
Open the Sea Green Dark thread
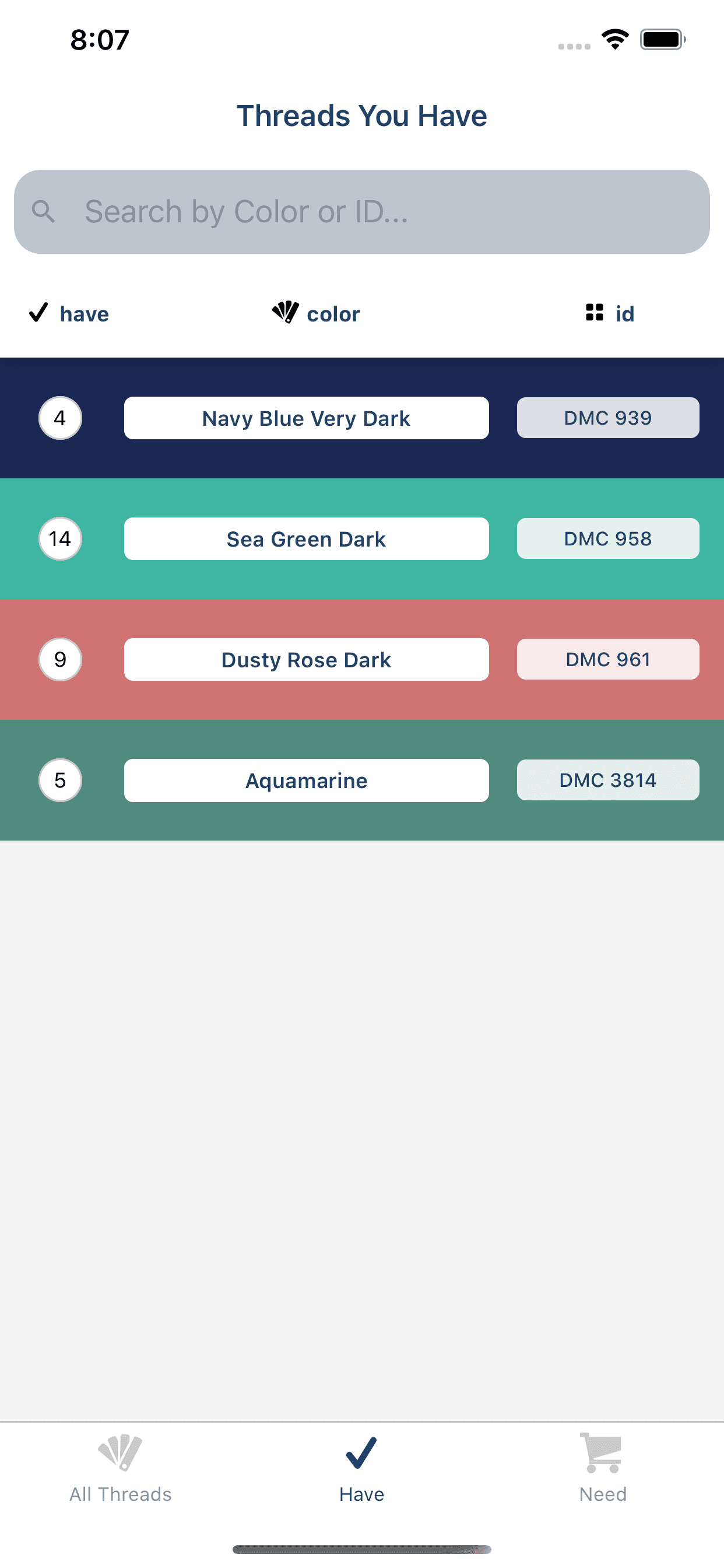tap(306, 538)
